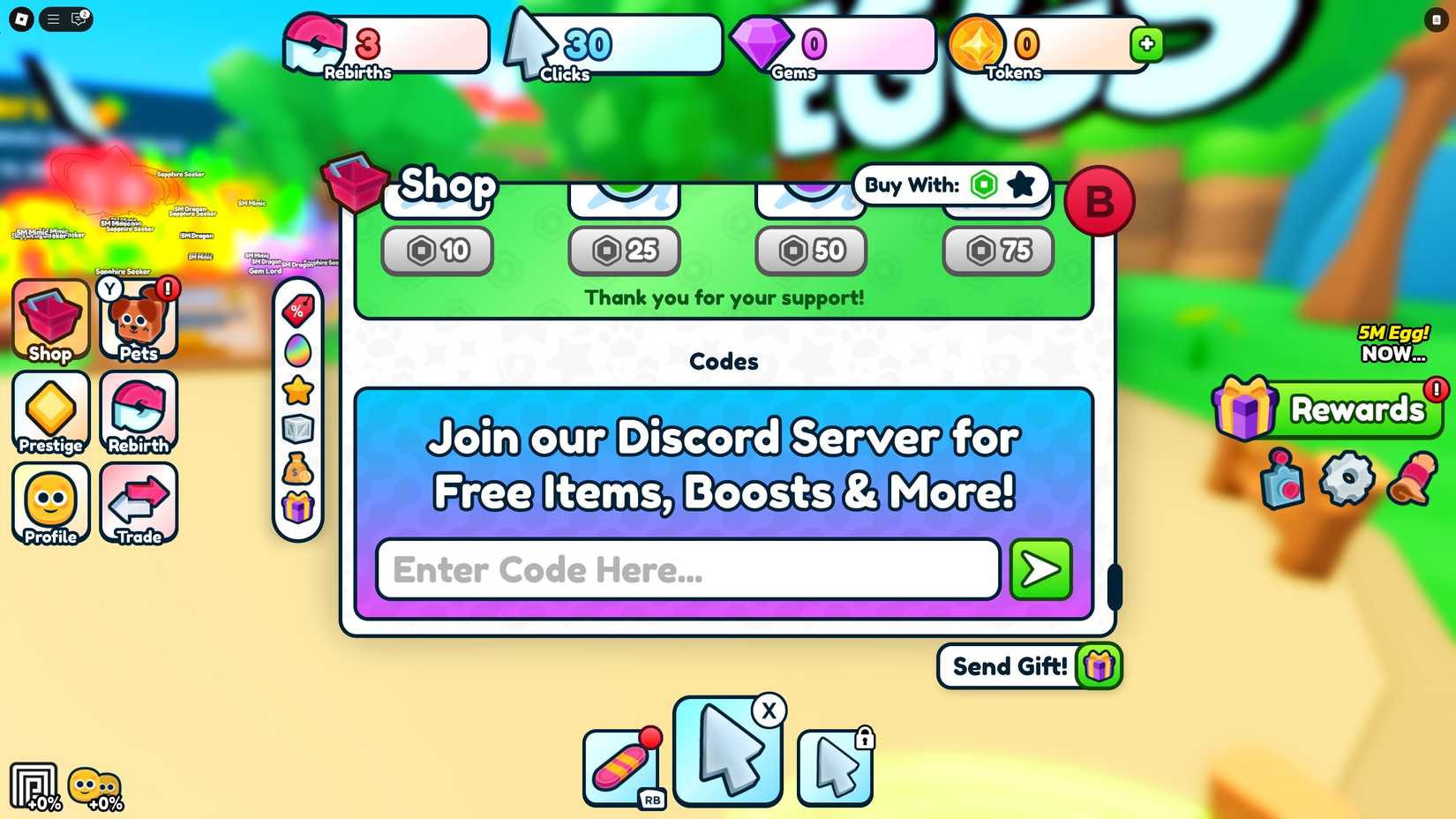Open the Prestige menu
The image size is (1456, 819).
point(51,413)
